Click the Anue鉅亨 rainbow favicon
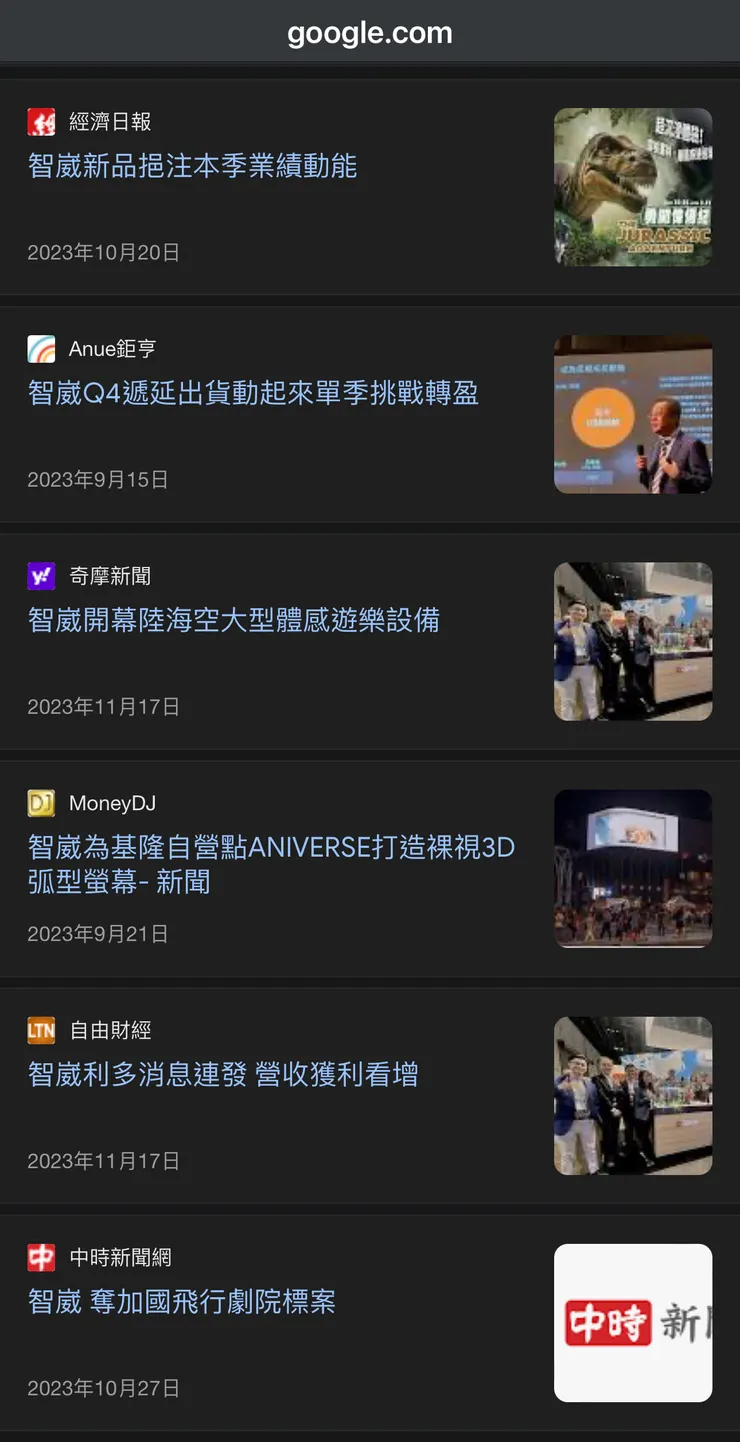Image resolution: width=740 pixels, height=1442 pixels. point(40,348)
